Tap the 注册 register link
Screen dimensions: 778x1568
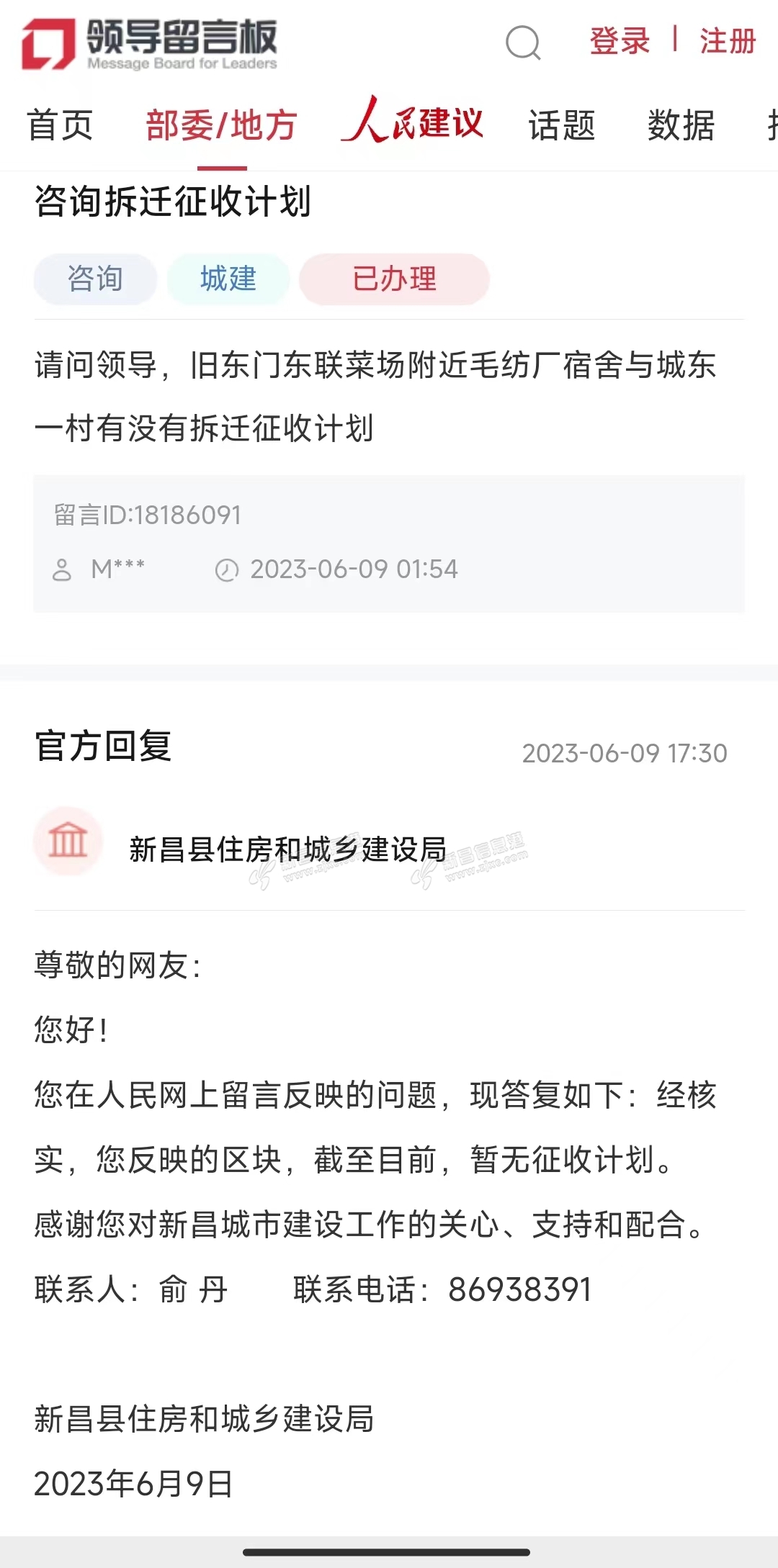tap(728, 41)
